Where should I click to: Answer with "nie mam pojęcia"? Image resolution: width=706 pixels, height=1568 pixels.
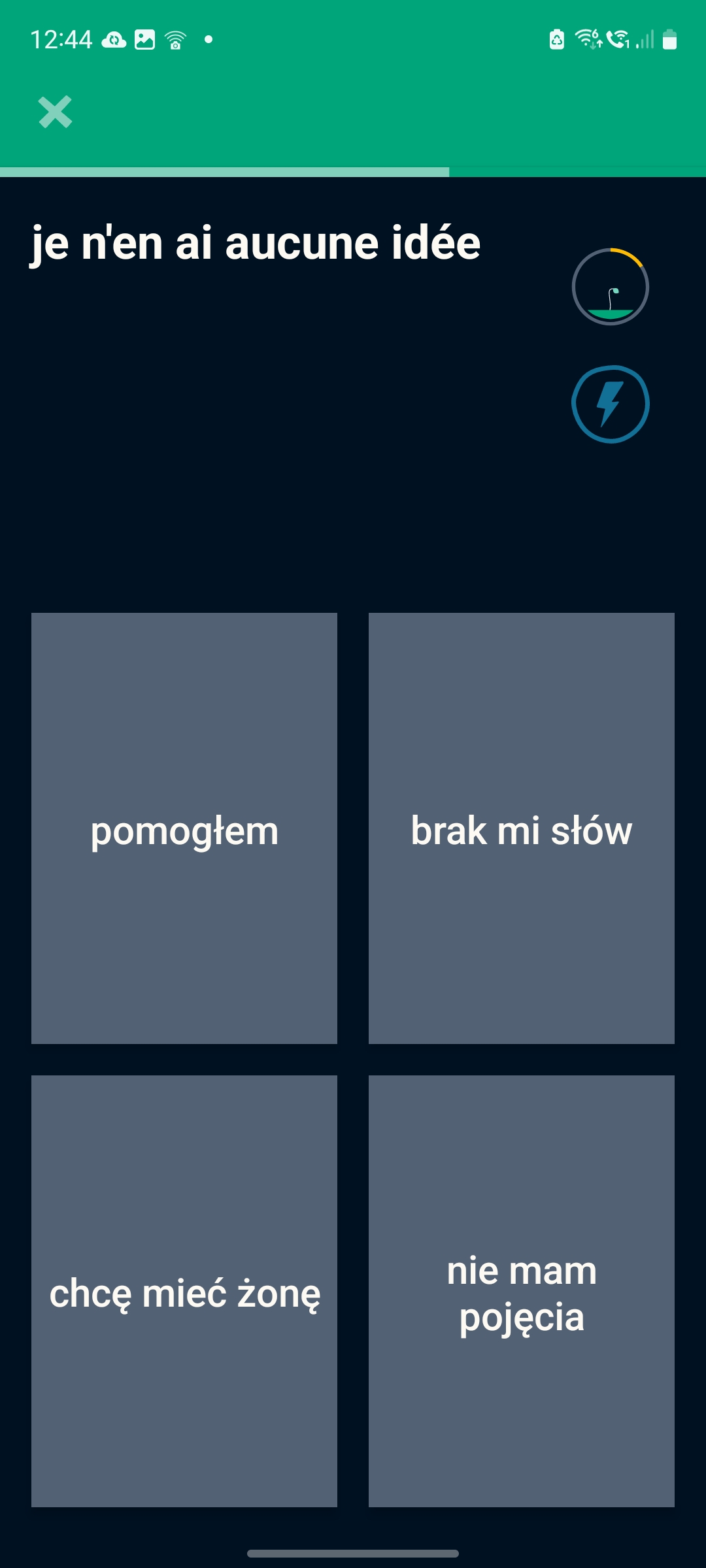pyautogui.click(x=522, y=1291)
